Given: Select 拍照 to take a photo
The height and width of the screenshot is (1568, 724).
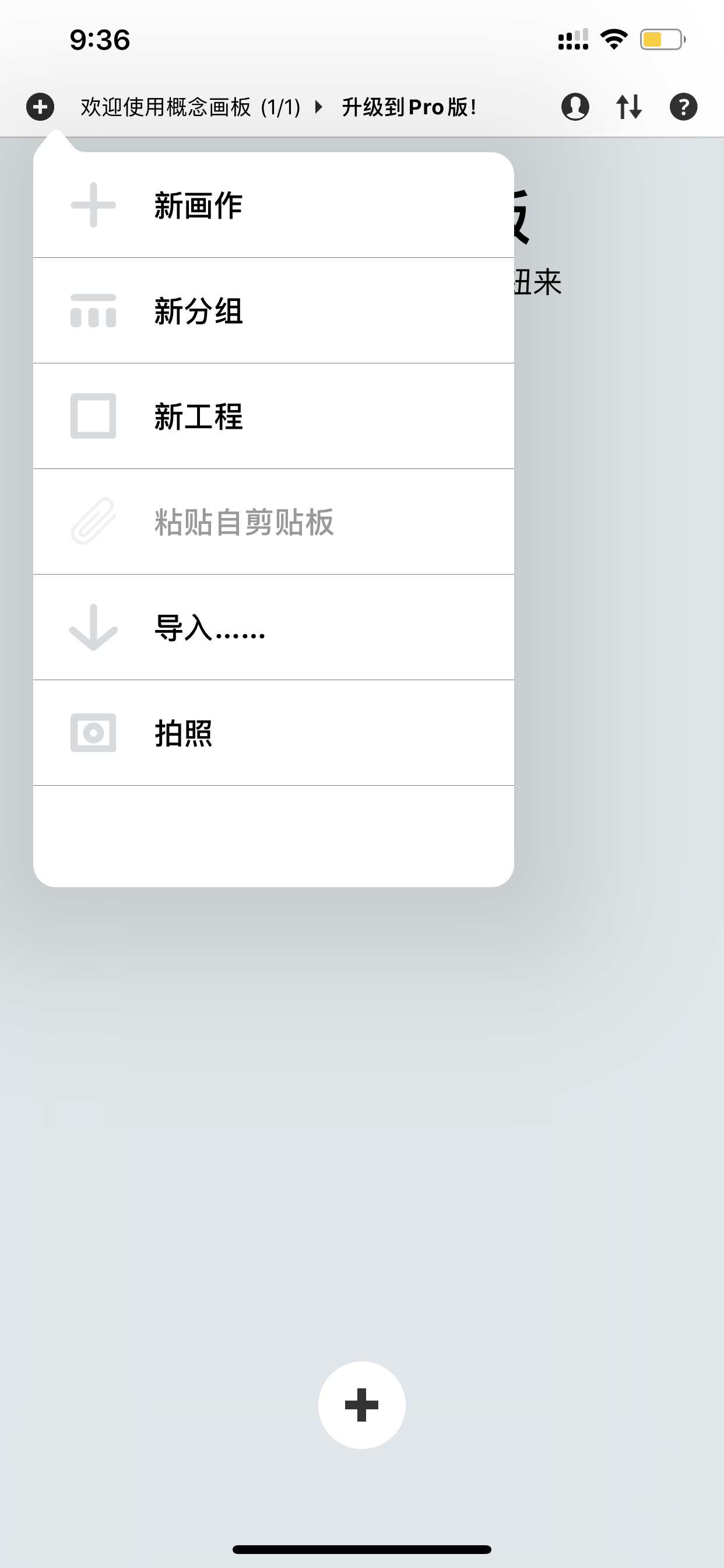Looking at the screenshot, I should [x=273, y=733].
